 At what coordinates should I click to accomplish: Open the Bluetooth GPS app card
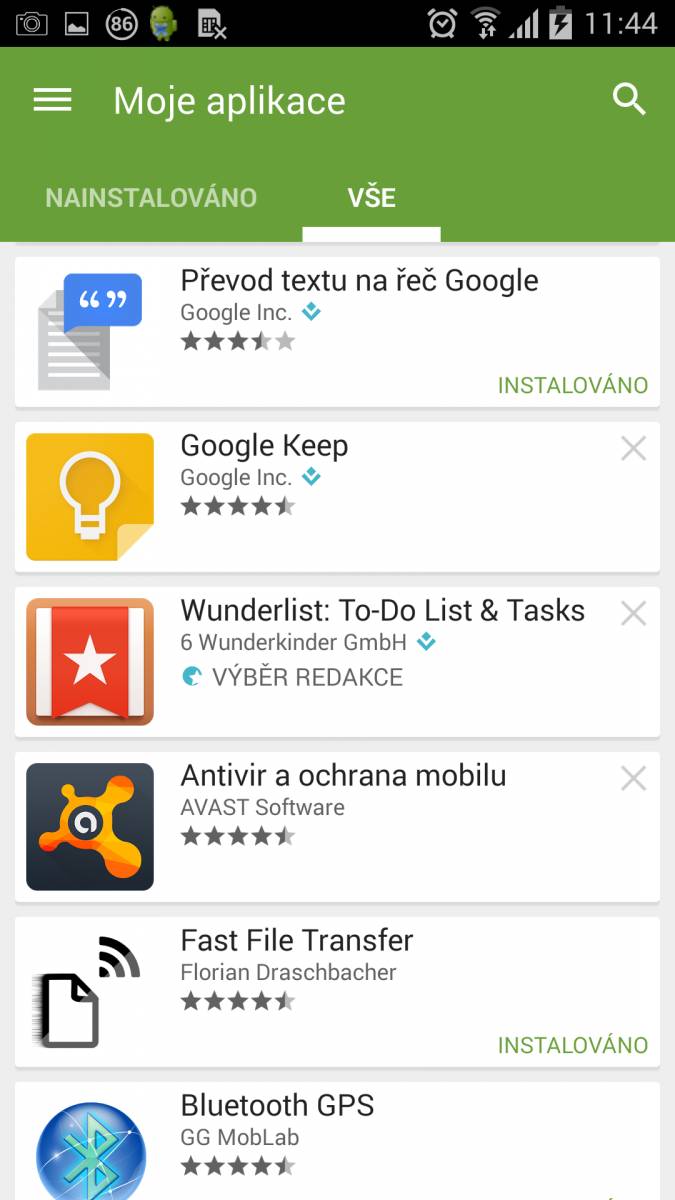point(337,1141)
